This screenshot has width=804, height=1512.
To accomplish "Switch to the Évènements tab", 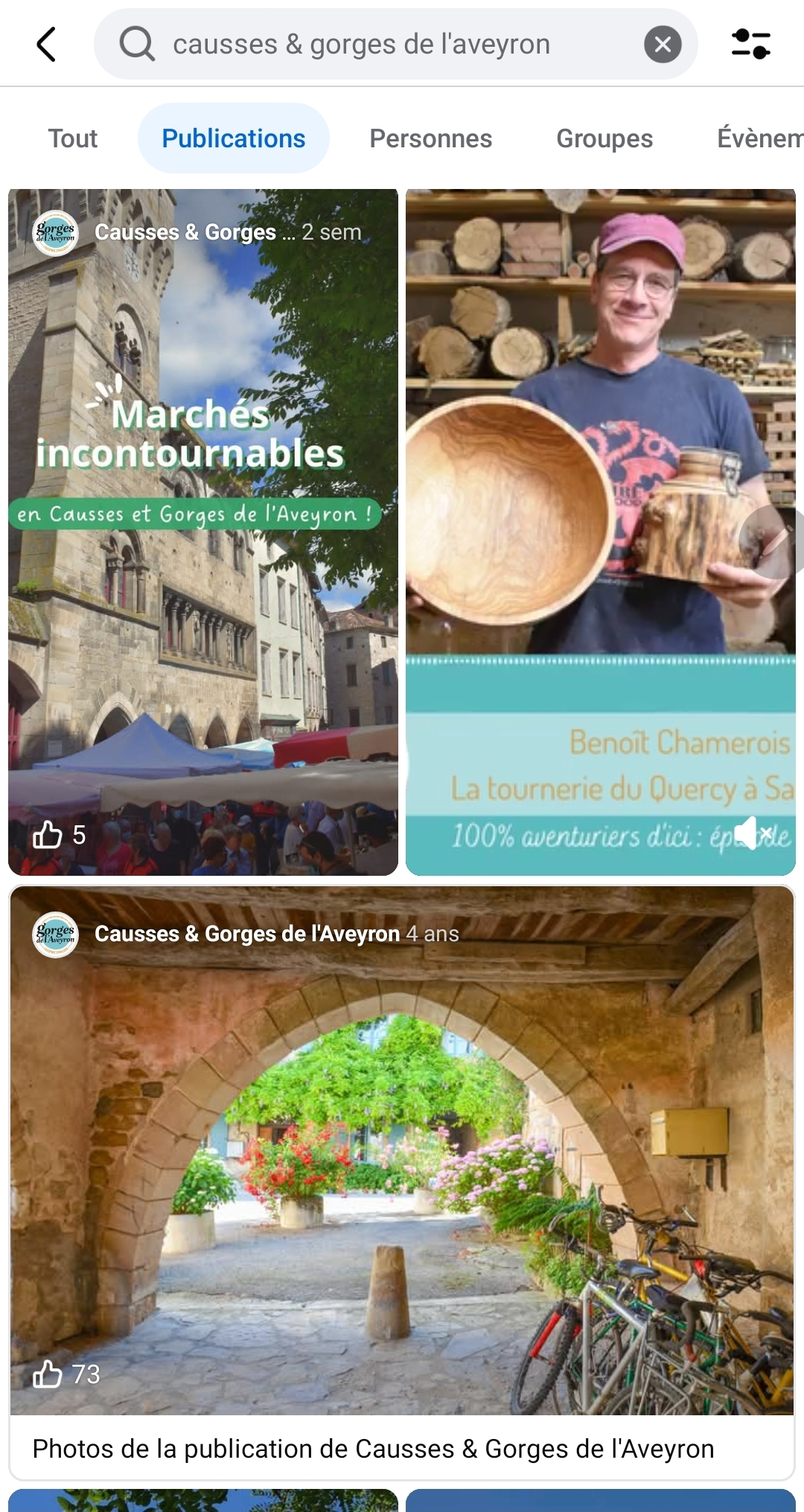I will click(759, 138).
